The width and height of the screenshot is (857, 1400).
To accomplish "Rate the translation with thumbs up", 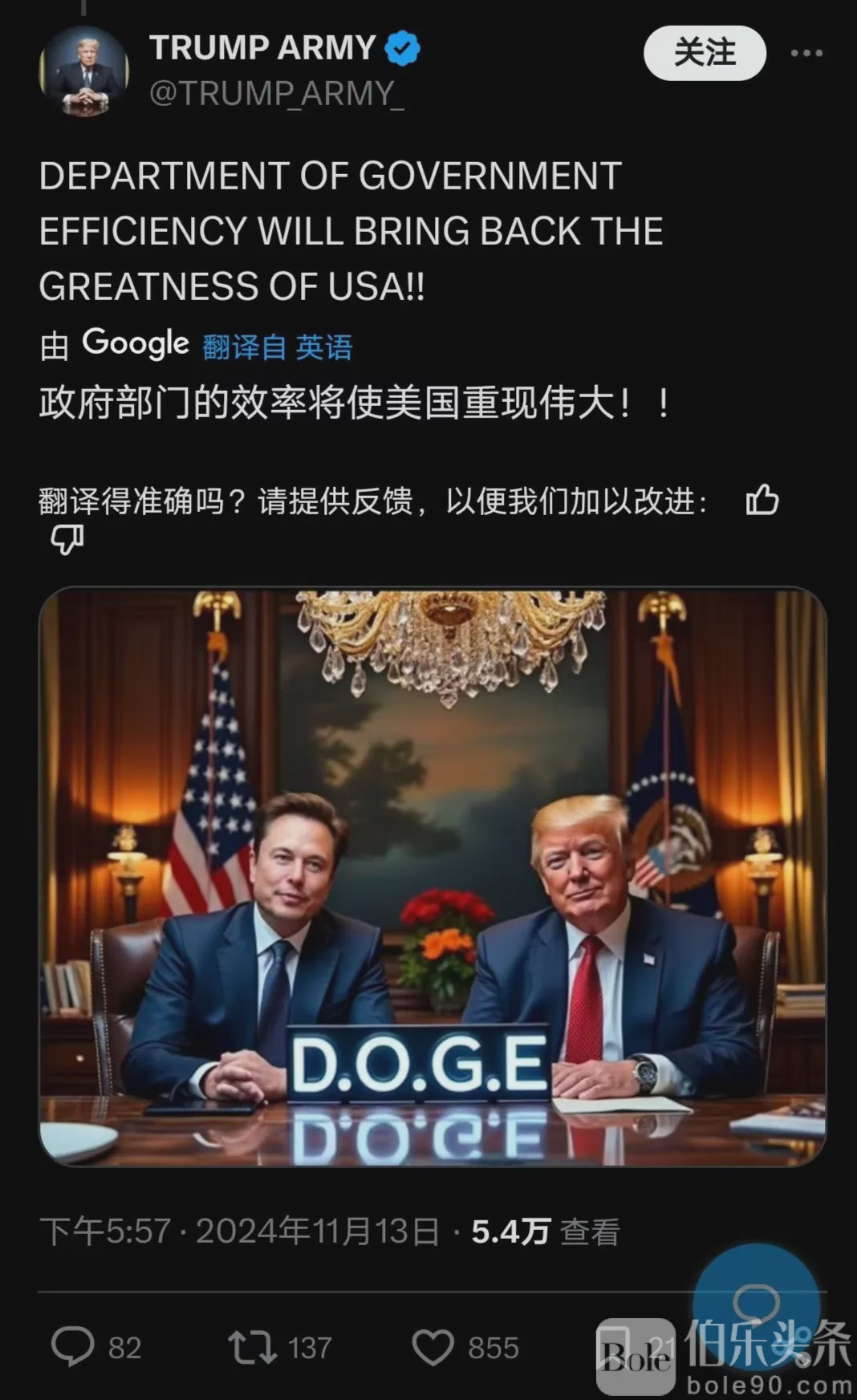I will [x=762, y=501].
